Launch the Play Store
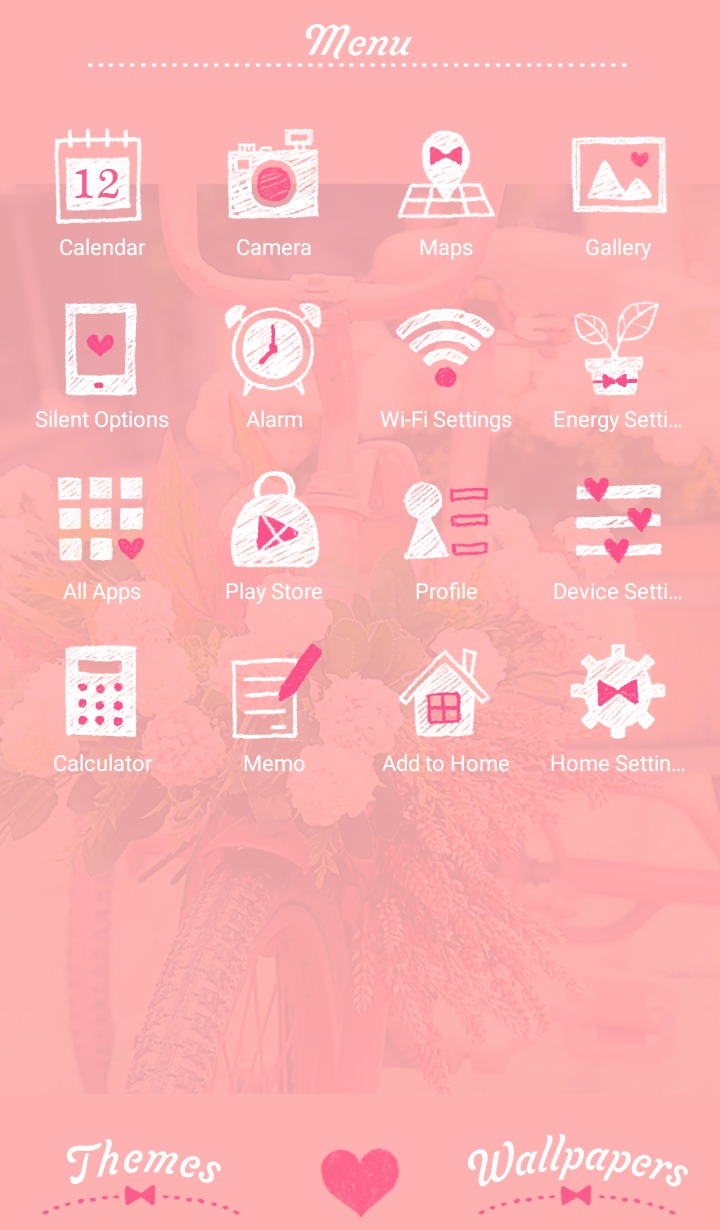The image size is (720, 1230). pos(273,539)
